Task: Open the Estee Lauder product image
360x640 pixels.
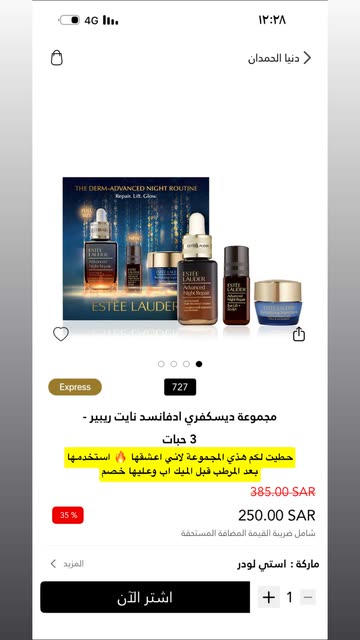Action: pos(182,253)
